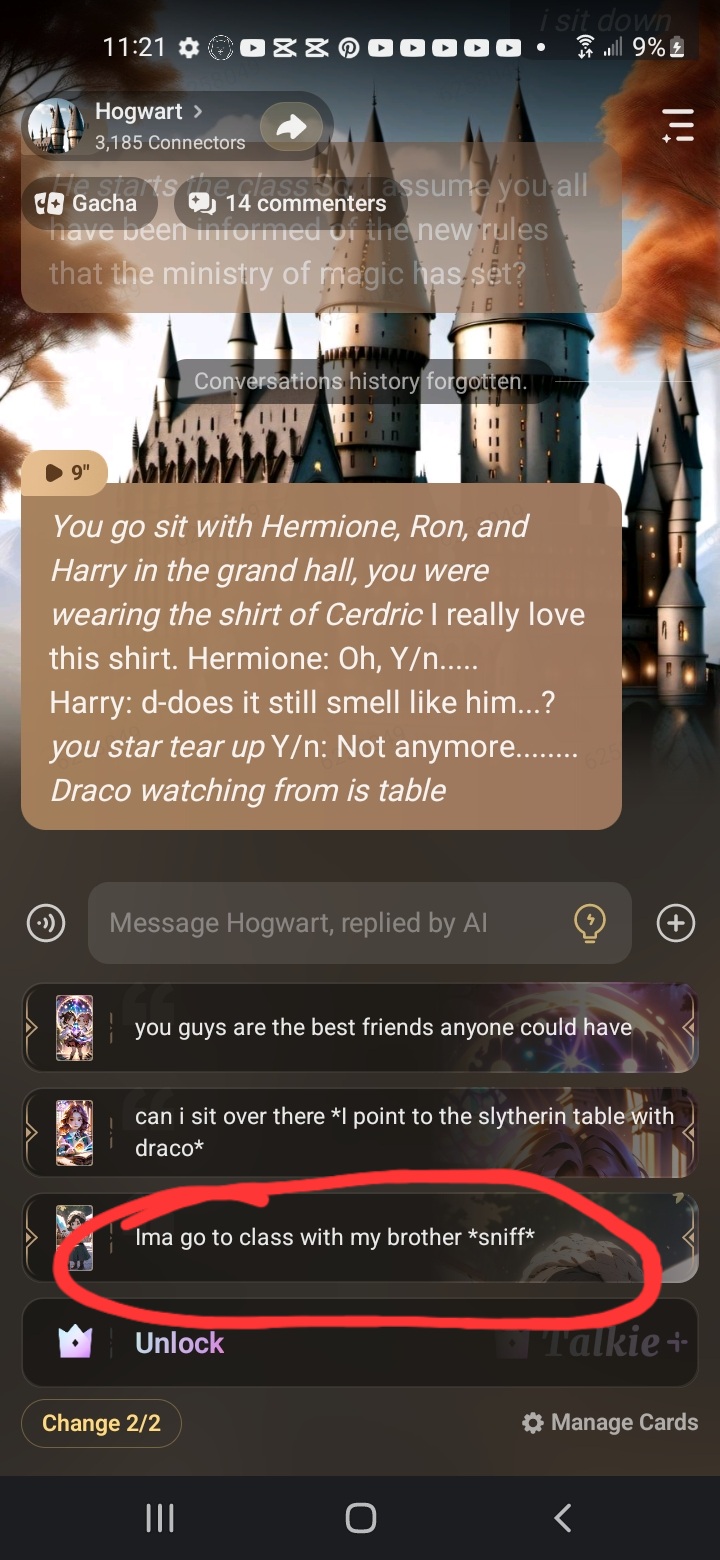
Task: Focus the Message Hogwart text field
Action: [330, 923]
